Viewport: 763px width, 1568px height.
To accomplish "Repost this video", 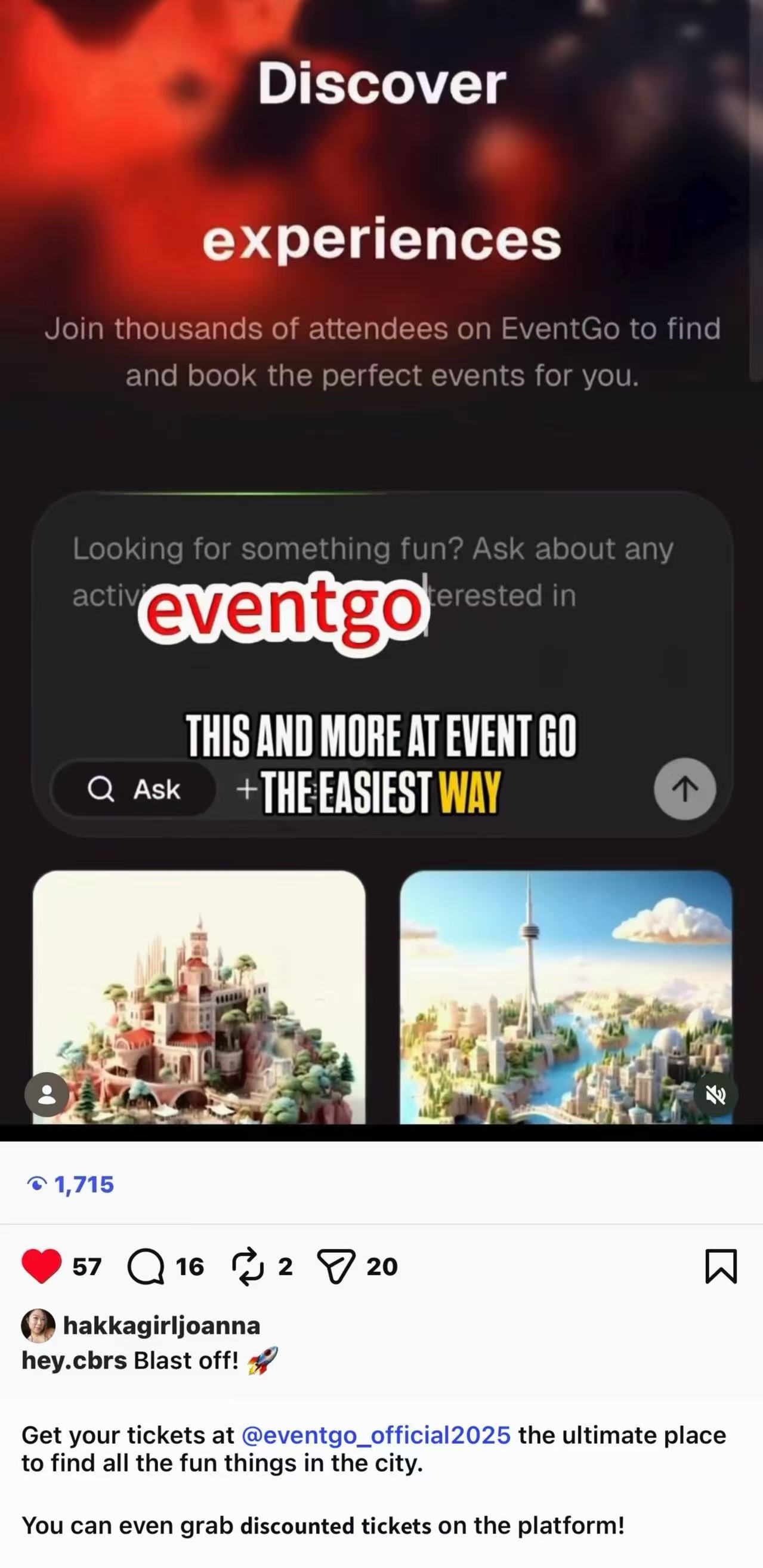I will pos(248,1267).
